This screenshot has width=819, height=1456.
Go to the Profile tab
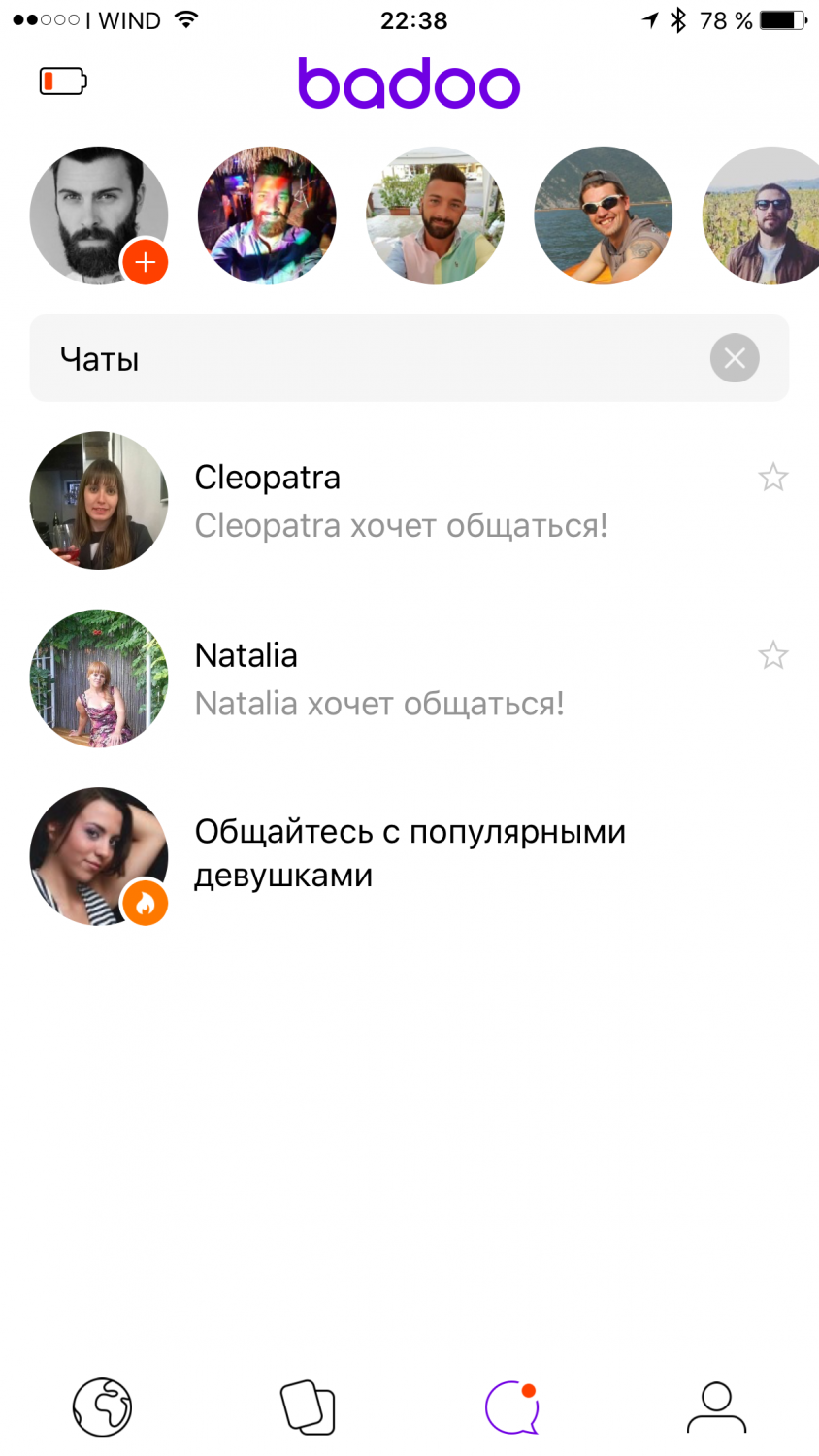(x=716, y=1406)
